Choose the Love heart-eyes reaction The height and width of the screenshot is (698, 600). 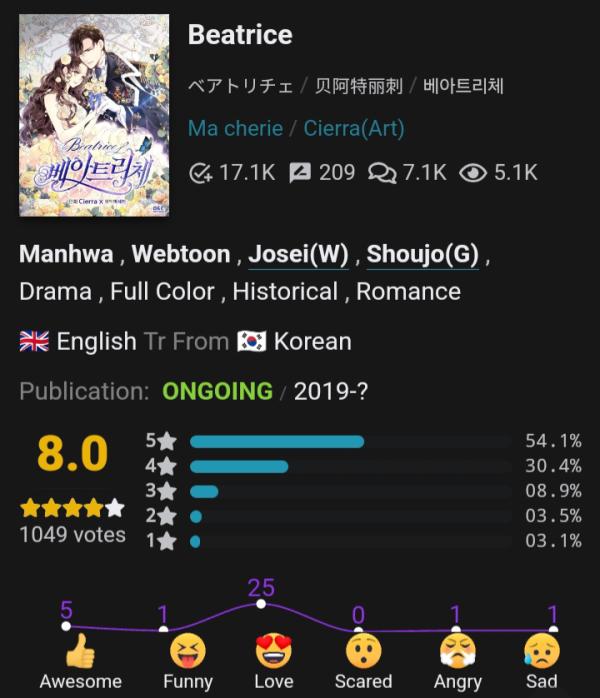[273, 652]
